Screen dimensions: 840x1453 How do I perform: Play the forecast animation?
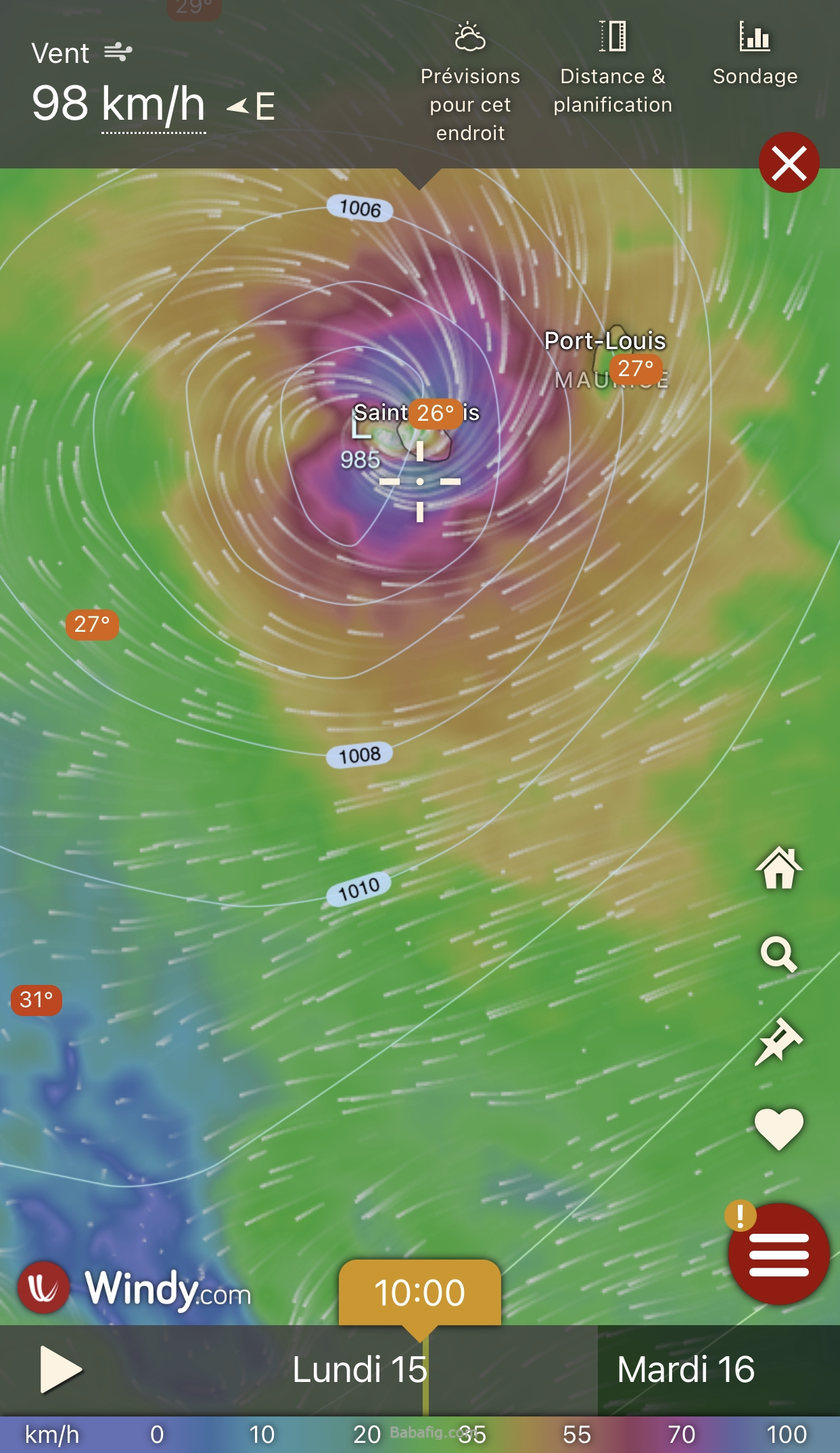(60, 1370)
